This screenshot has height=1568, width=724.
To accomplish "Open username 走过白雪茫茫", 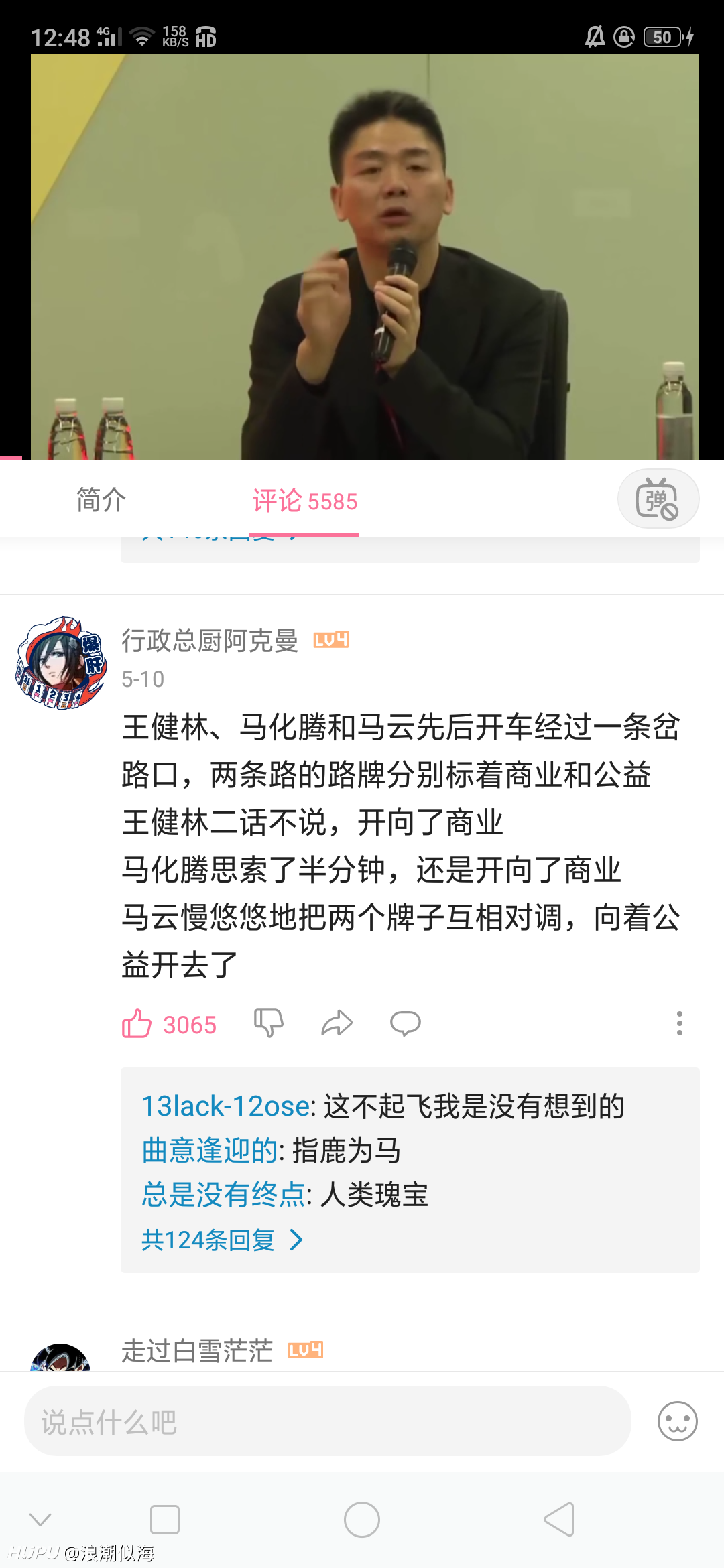I will point(197,1350).
